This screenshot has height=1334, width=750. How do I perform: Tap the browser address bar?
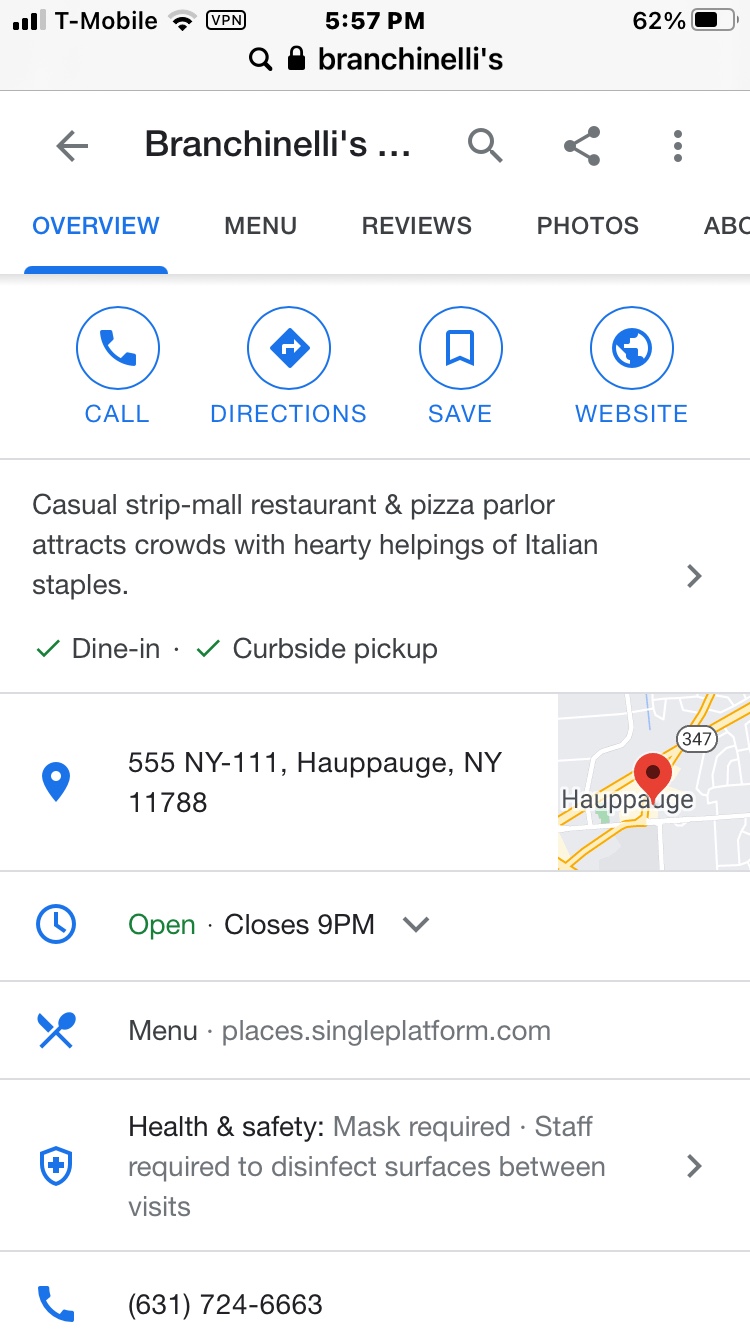(x=375, y=60)
